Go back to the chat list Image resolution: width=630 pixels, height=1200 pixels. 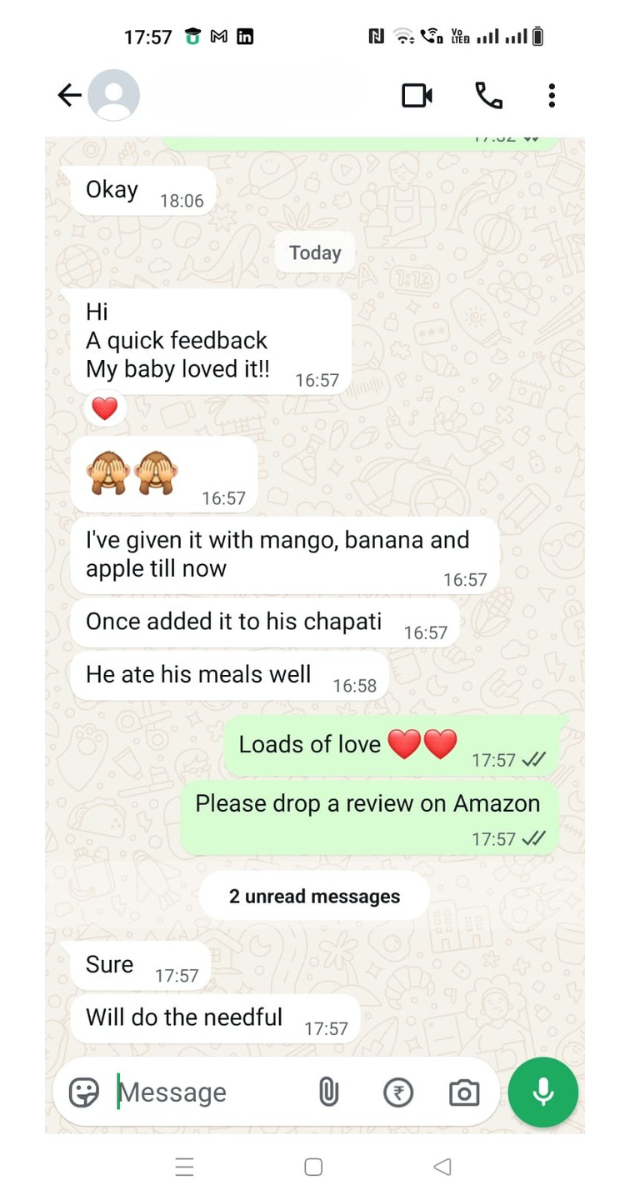[x=69, y=96]
